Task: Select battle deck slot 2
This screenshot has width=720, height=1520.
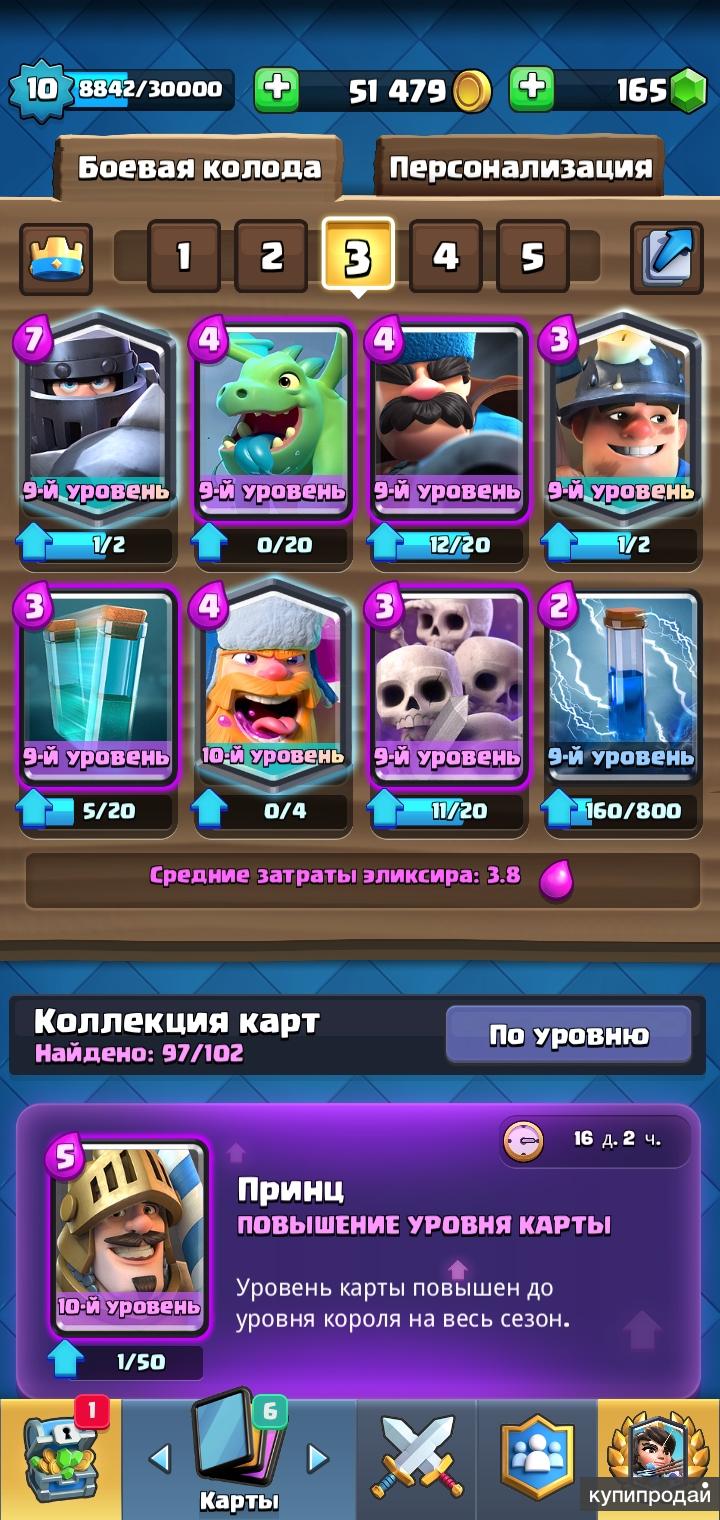Action: [271, 257]
